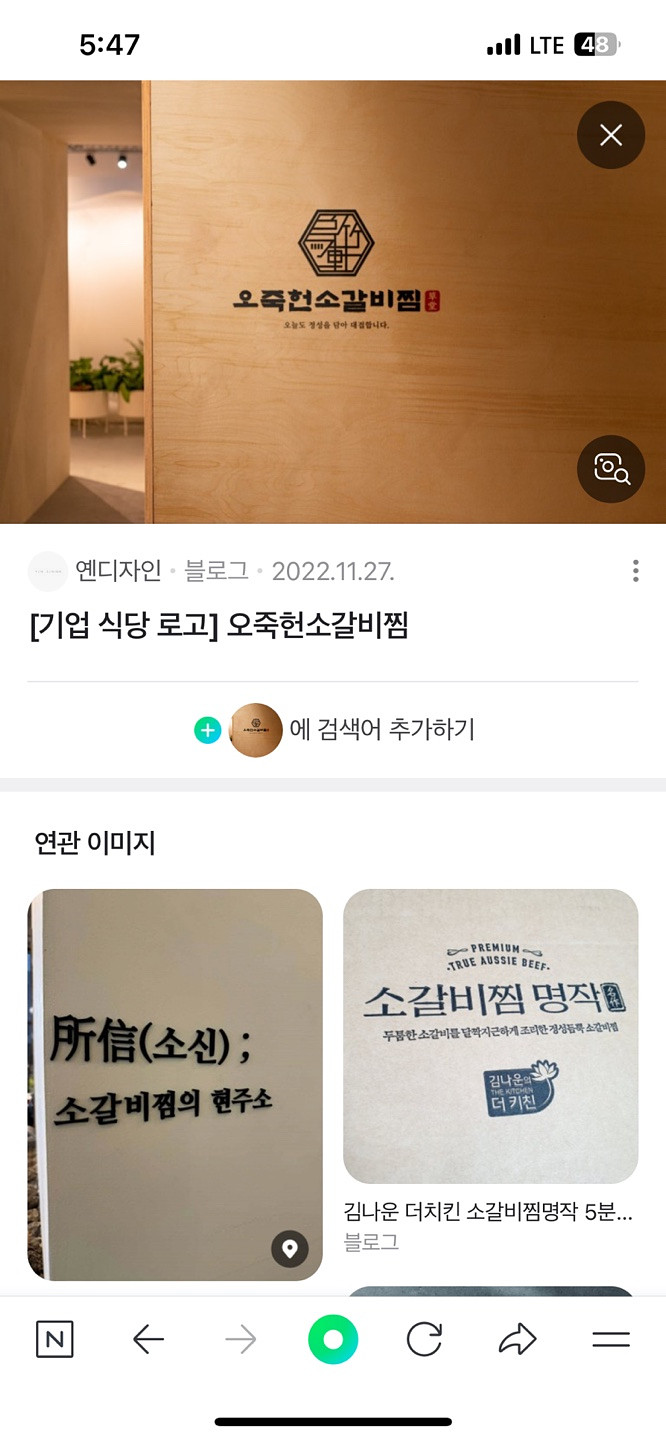Image resolution: width=666 pixels, height=1440 pixels.
Task: Reload the current page
Action: click(x=424, y=1340)
